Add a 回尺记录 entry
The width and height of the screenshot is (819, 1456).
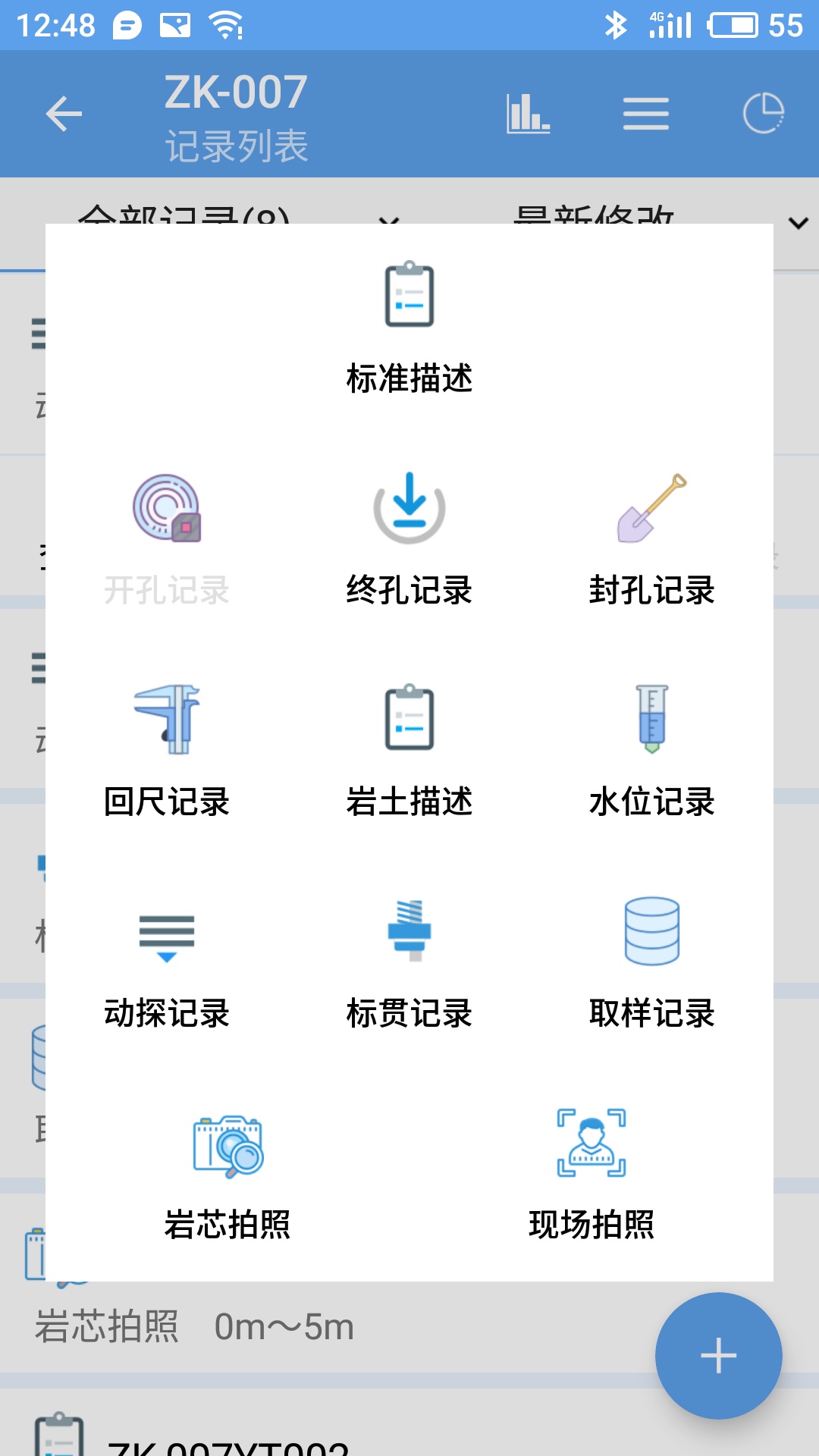(x=167, y=751)
